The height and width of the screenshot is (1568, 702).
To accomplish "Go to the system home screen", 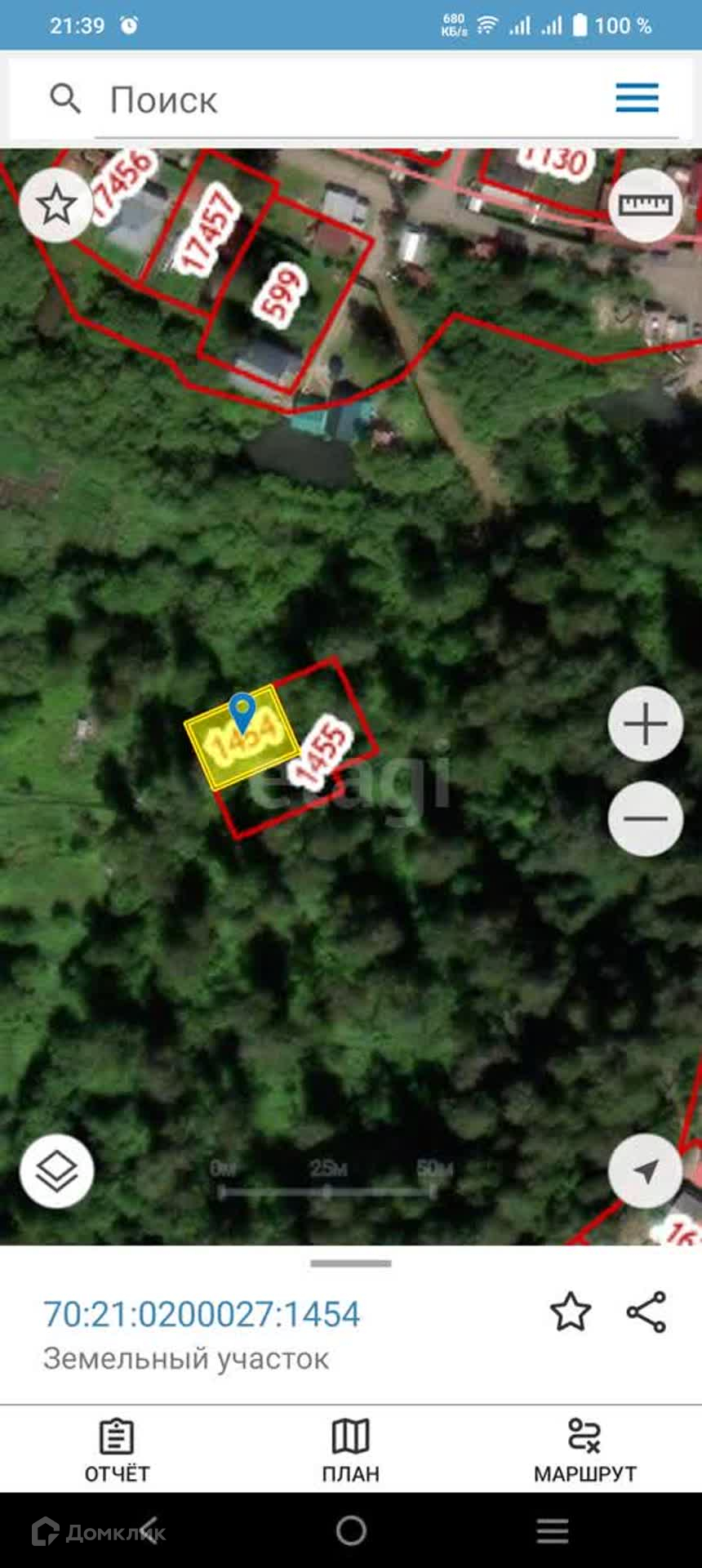I will pyautogui.click(x=351, y=1530).
